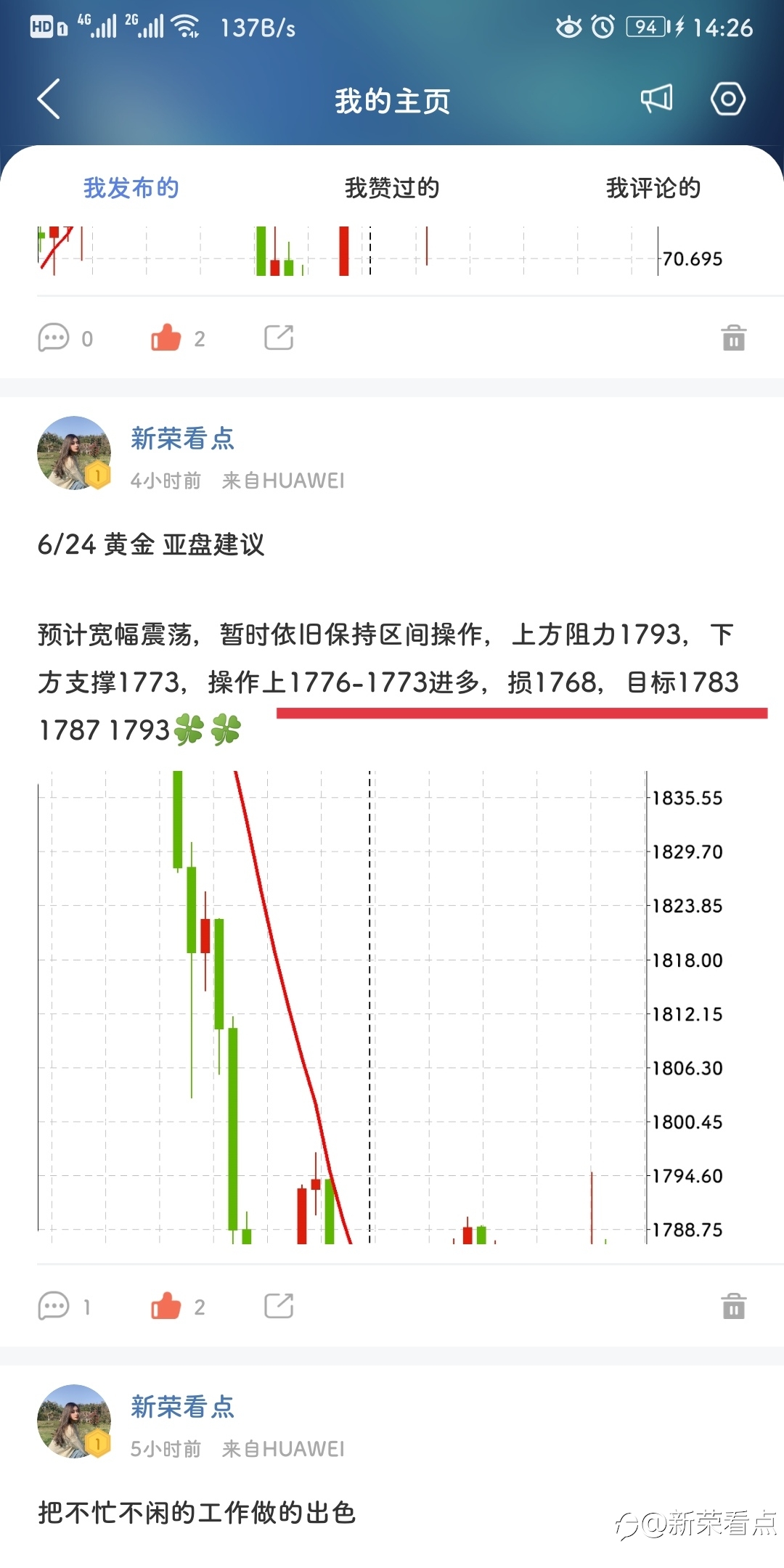Open avatar on the 4小时前 post
Image resolution: width=784 pixels, height=1568 pixels.
click(x=74, y=453)
